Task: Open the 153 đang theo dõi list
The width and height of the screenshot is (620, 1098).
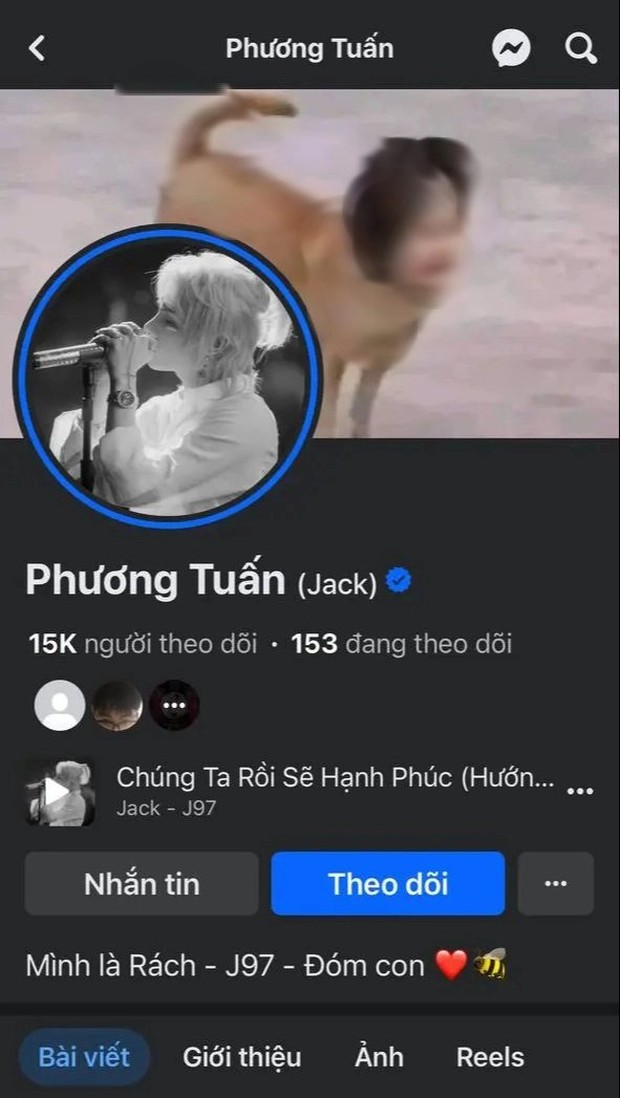Action: (x=401, y=644)
